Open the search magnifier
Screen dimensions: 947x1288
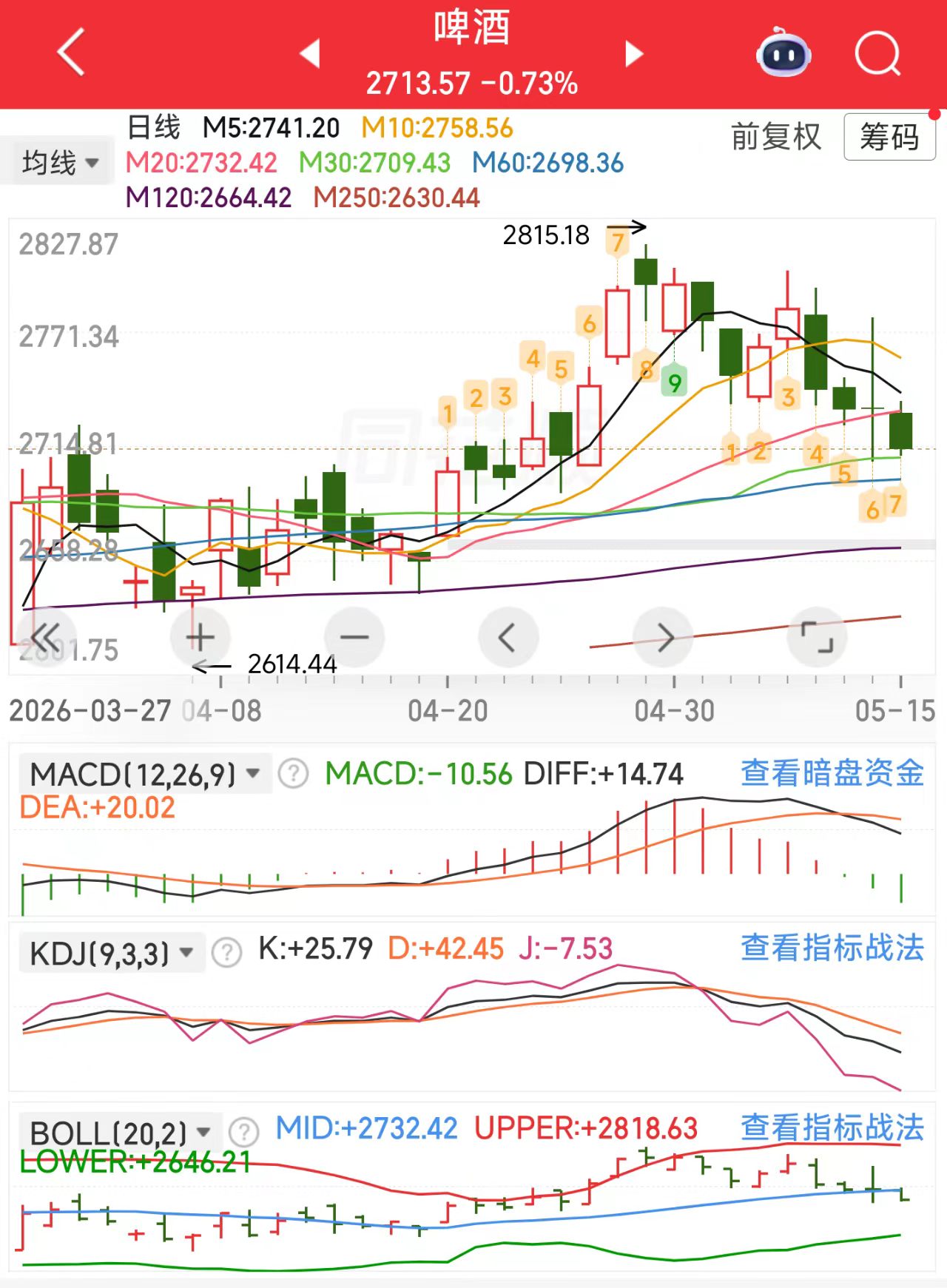[877, 53]
